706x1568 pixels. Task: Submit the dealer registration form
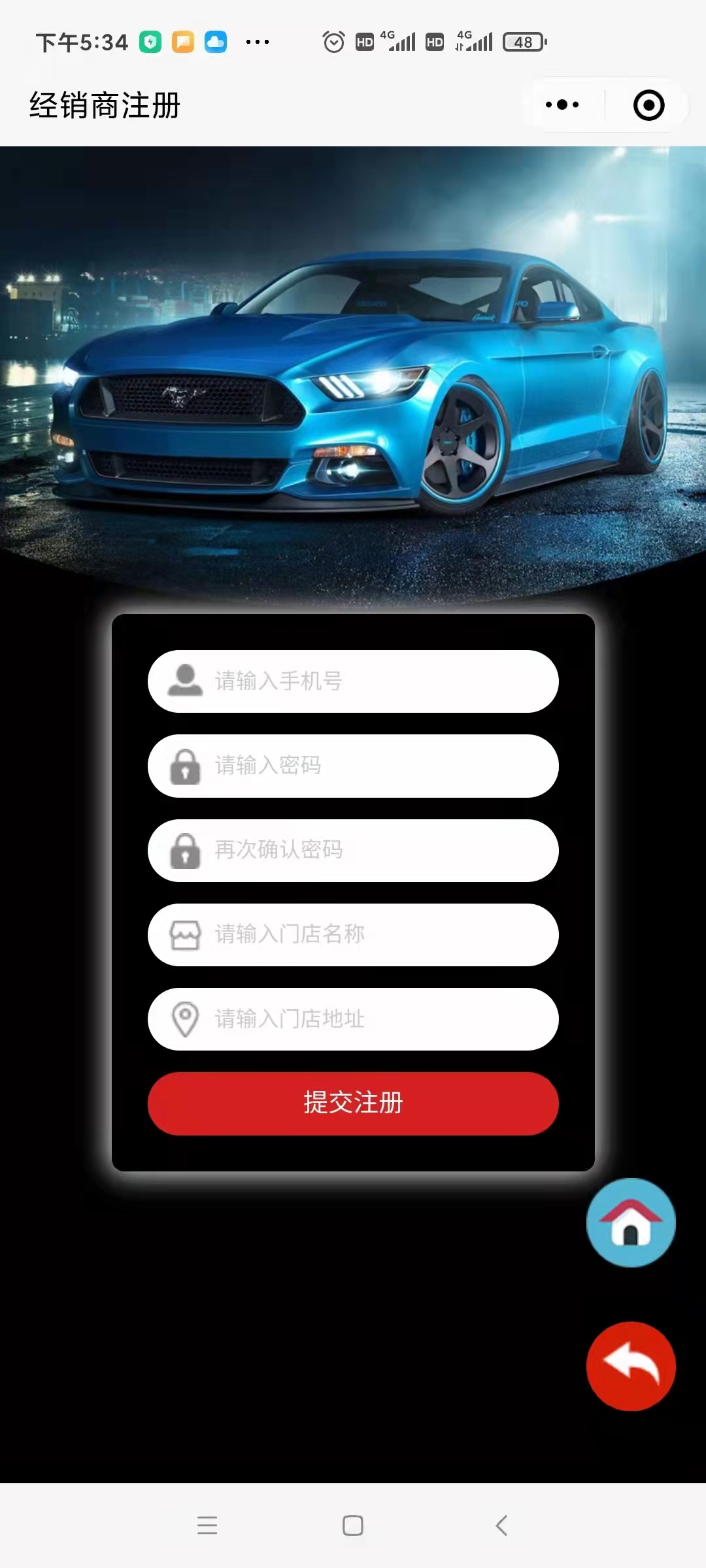click(353, 1103)
